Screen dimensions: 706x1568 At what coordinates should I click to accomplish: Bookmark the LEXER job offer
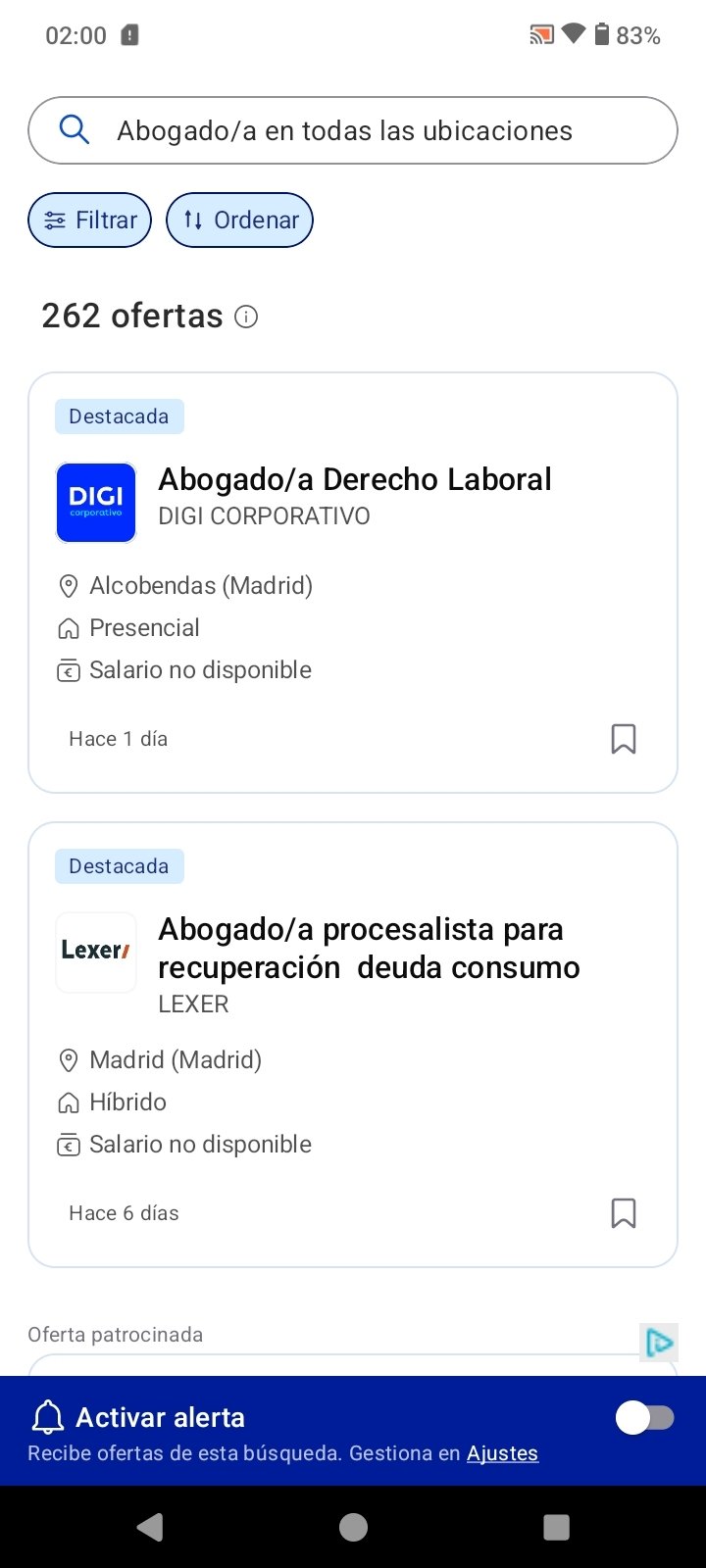[624, 1213]
